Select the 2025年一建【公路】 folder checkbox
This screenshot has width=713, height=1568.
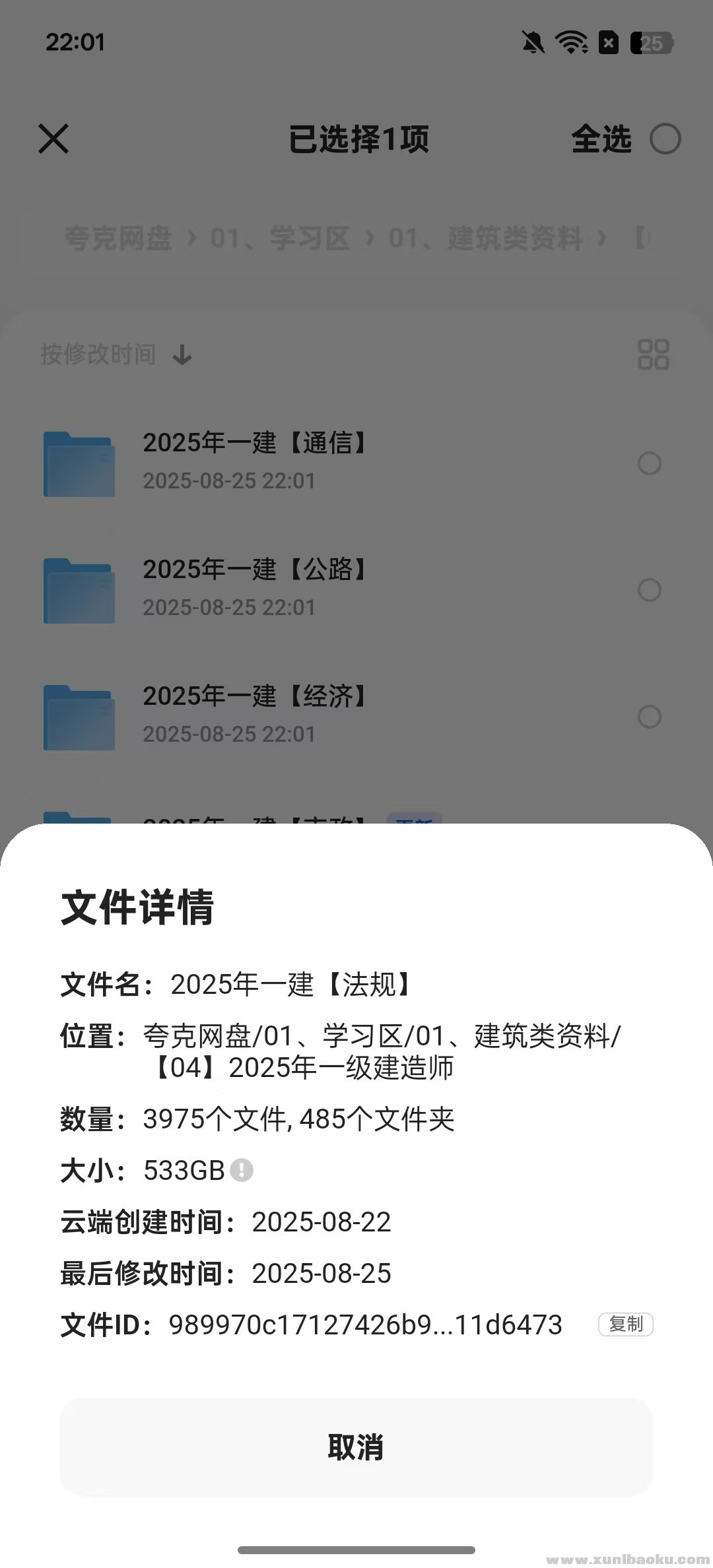click(x=650, y=589)
